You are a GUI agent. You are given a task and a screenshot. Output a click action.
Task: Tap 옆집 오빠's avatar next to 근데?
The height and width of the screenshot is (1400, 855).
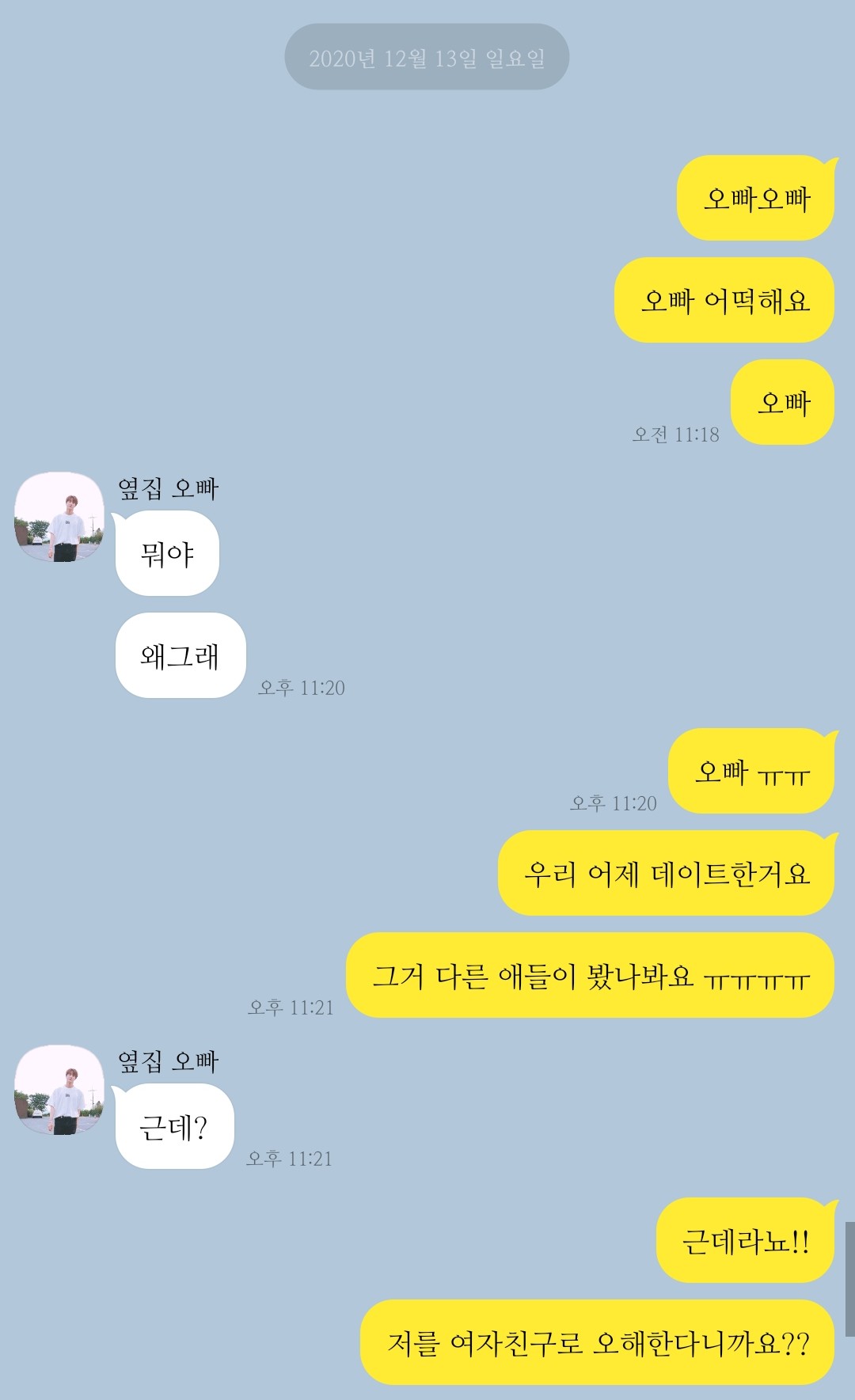[x=59, y=1090]
